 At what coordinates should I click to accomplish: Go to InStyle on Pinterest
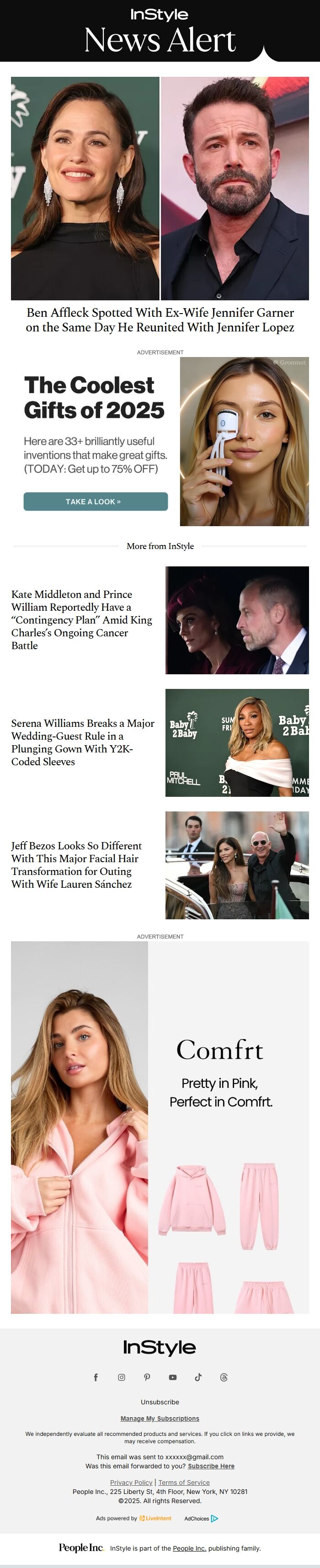point(147,1377)
